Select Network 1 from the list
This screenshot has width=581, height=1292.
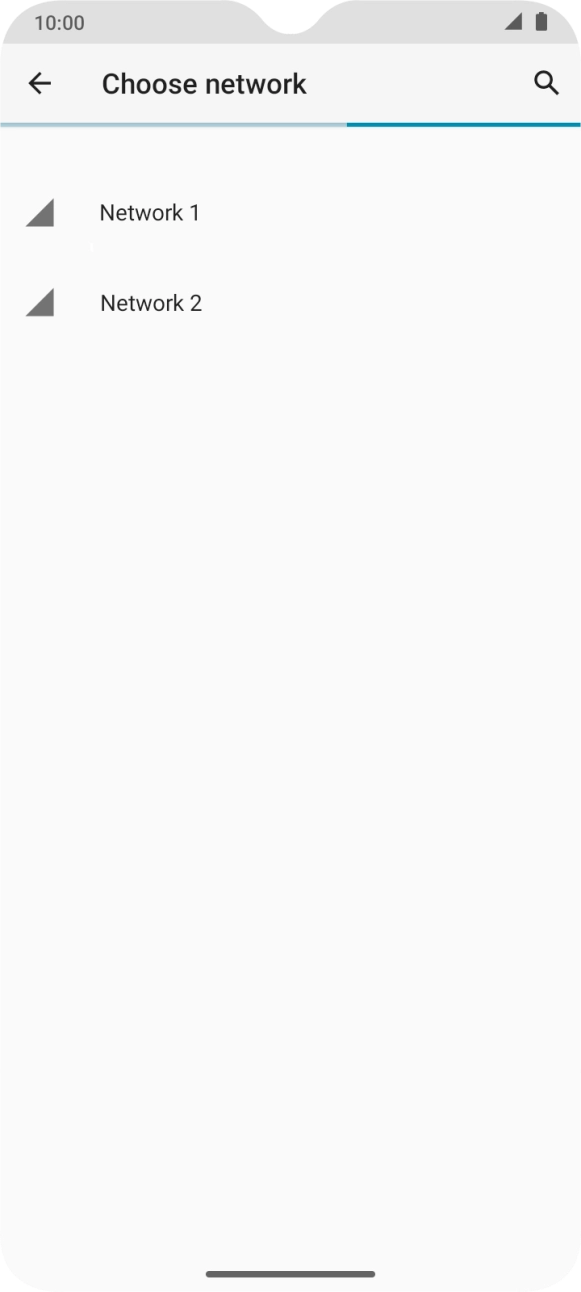pyautogui.click(x=290, y=213)
